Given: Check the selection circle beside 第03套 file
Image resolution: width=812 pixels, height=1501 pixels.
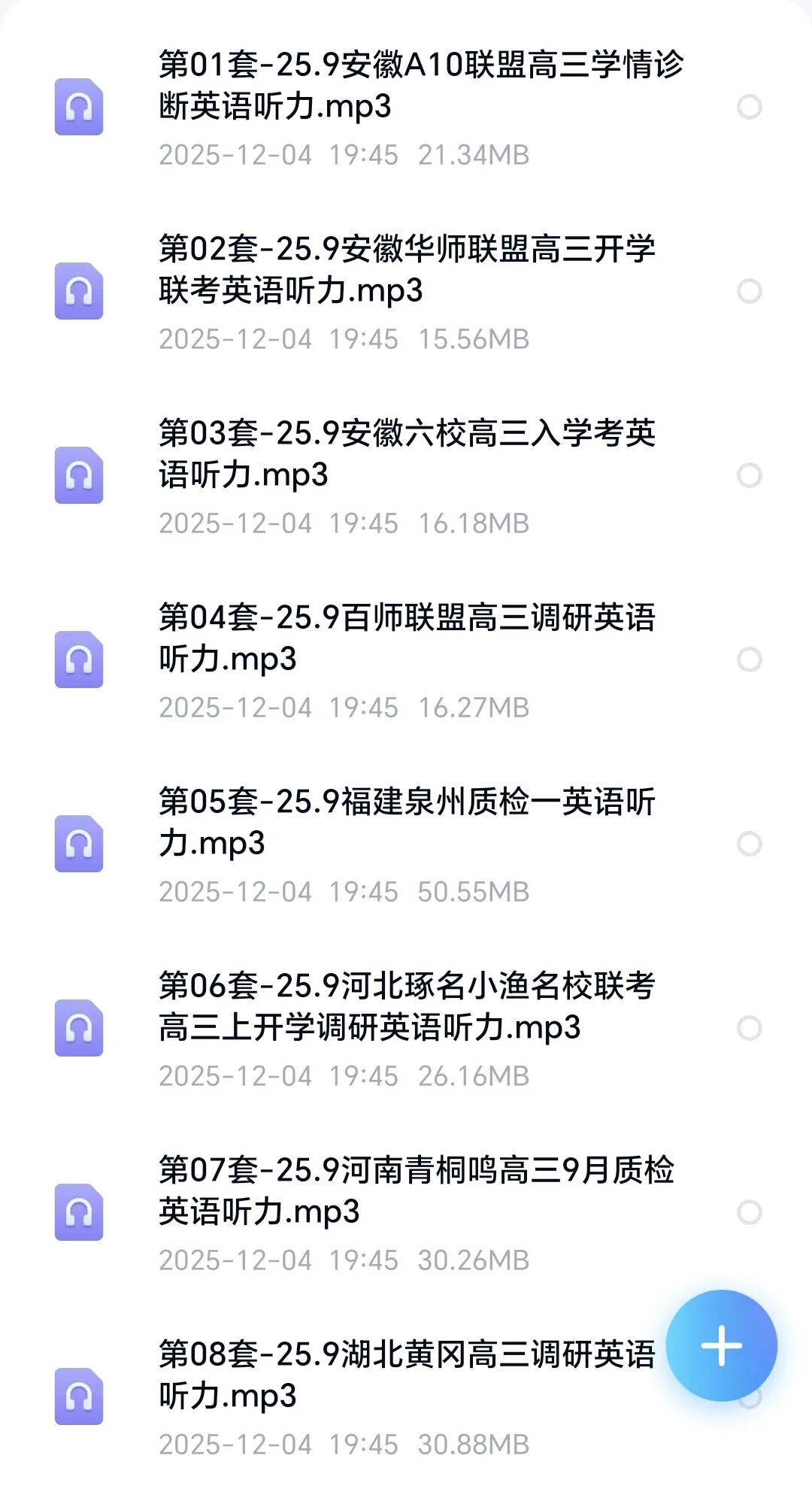Looking at the screenshot, I should [749, 475].
